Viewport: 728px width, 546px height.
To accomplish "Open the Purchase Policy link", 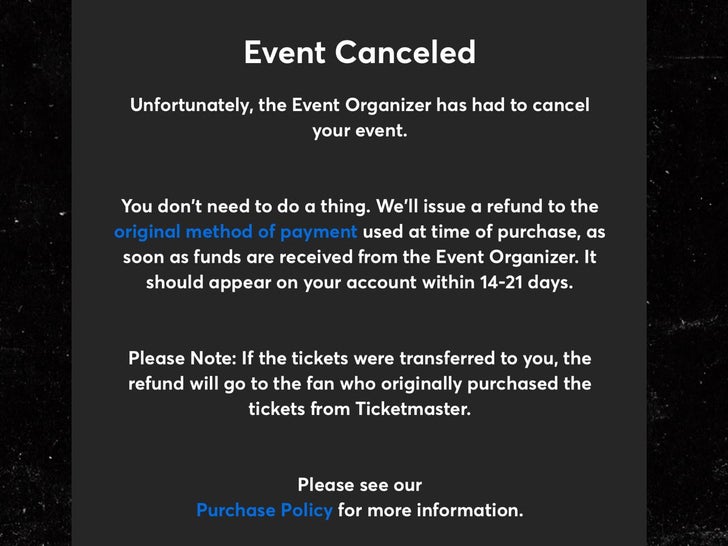I will [x=264, y=510].
